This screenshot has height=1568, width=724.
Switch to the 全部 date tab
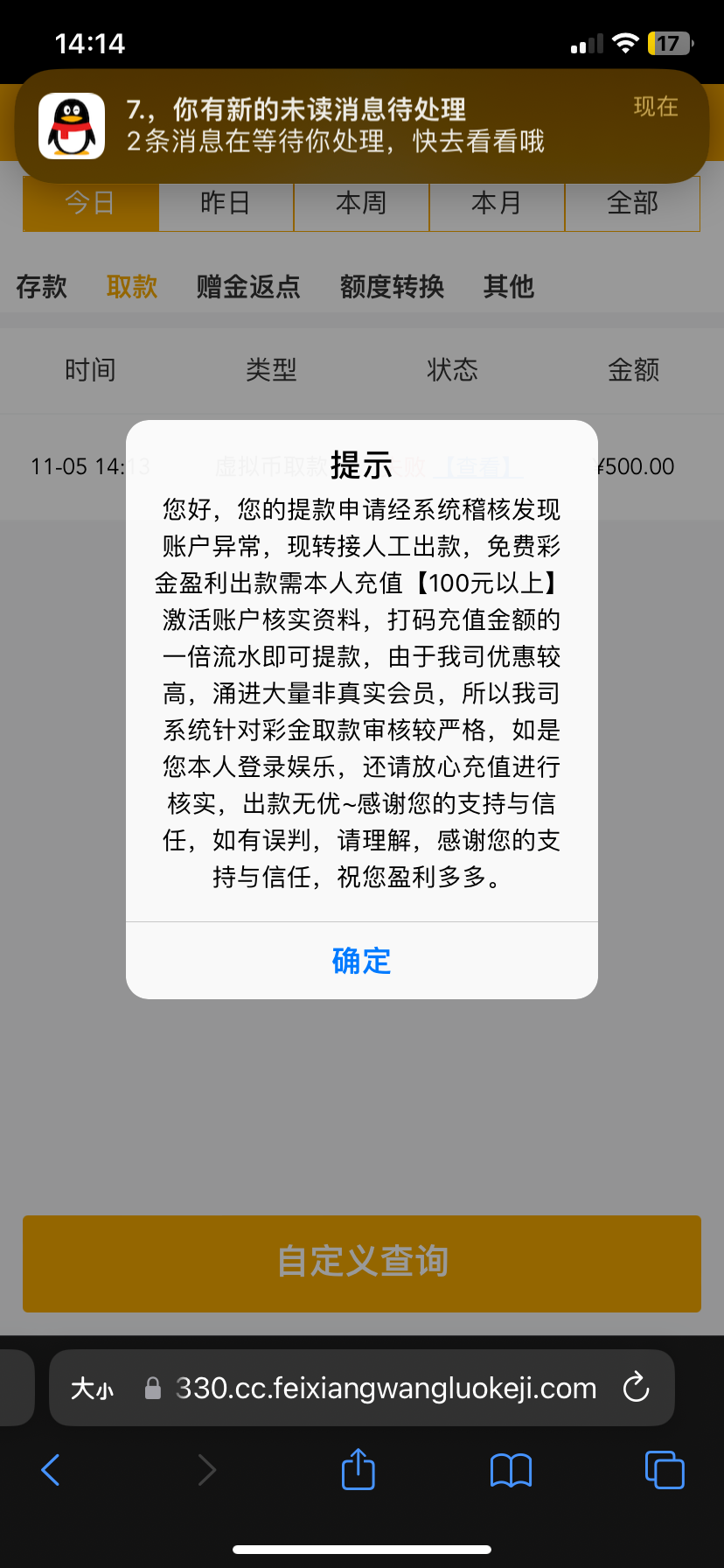pos(632,203)
